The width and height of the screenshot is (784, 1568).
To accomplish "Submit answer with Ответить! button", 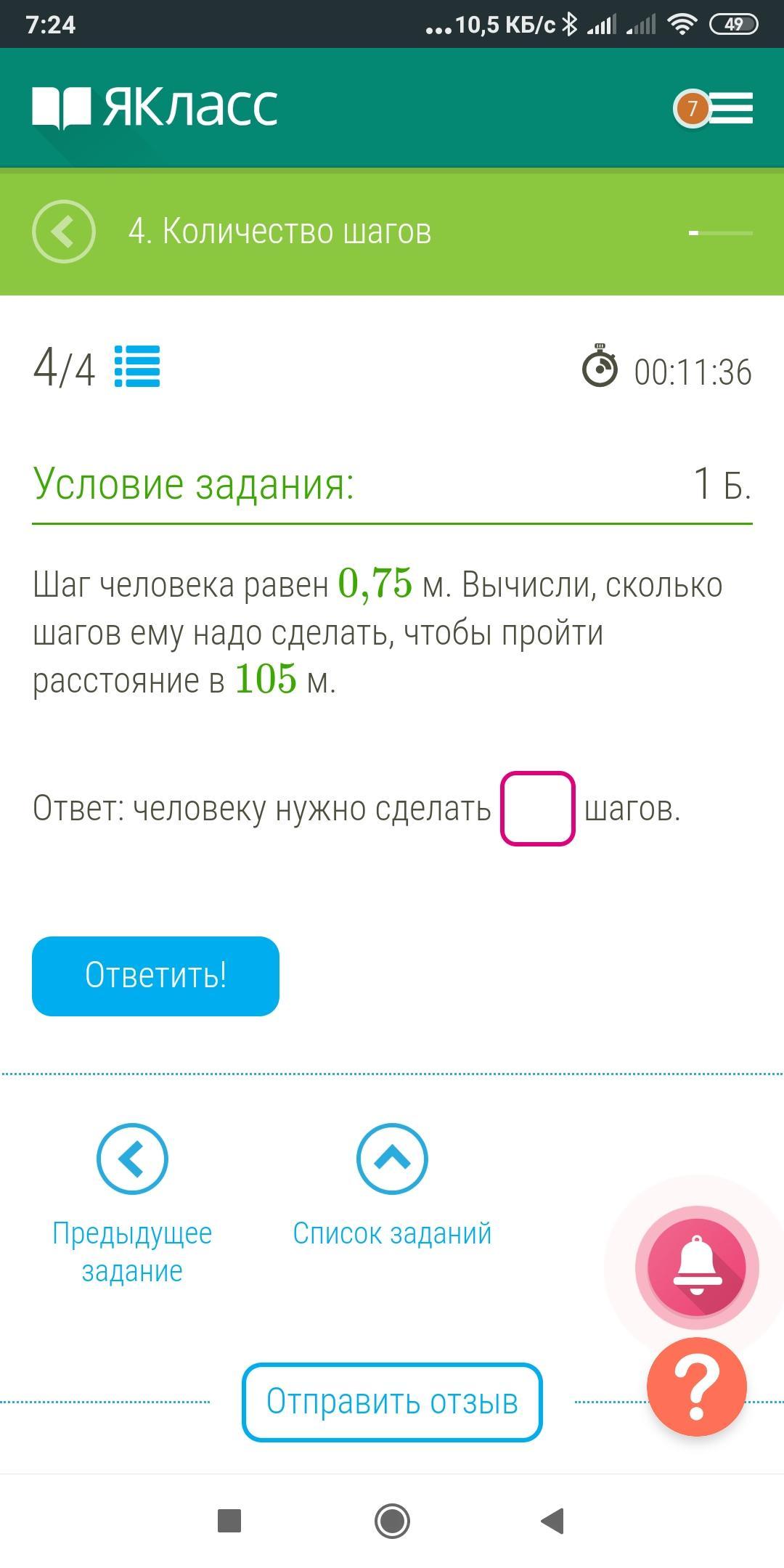I will [x=155, y=976].
